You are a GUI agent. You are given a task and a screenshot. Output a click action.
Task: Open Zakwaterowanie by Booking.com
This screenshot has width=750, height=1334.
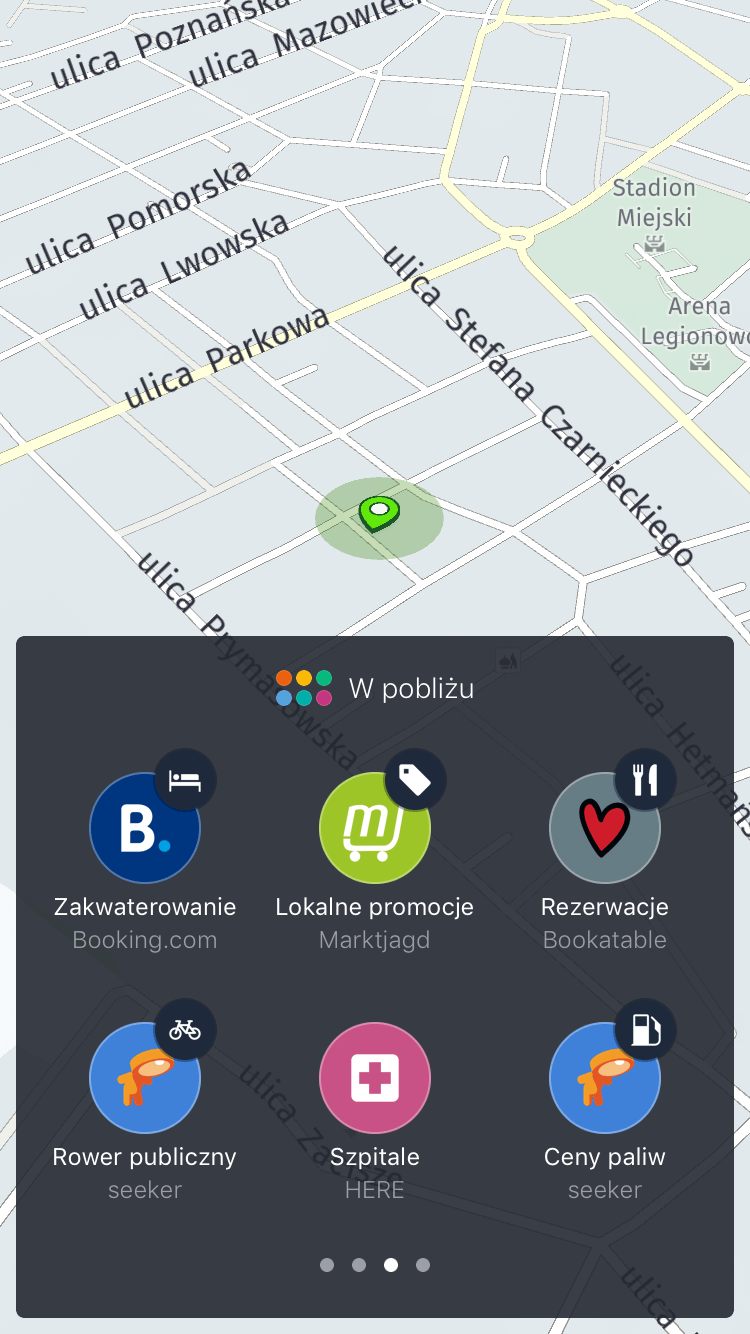point(145,828)
